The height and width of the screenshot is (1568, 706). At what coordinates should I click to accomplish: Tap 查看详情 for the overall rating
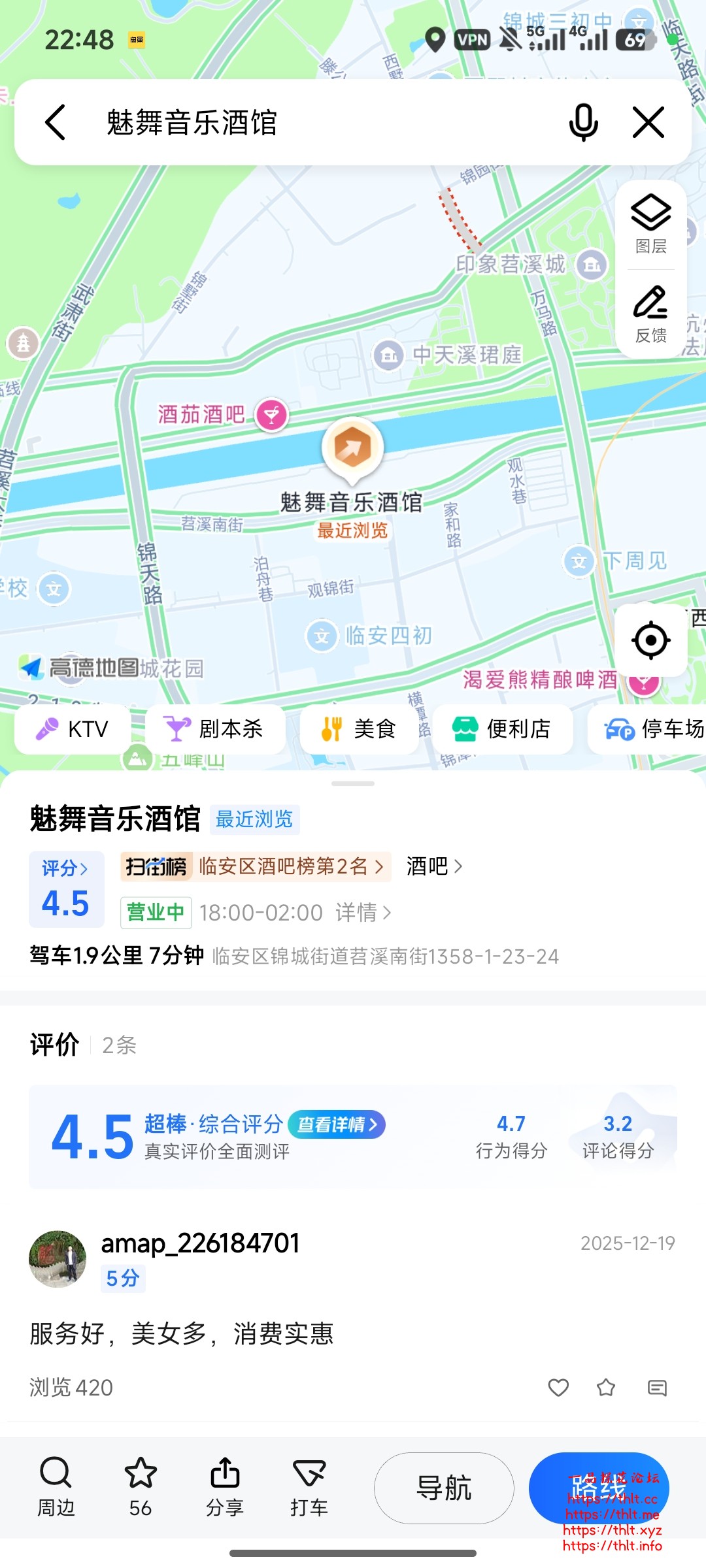[x=337, y=1124]
